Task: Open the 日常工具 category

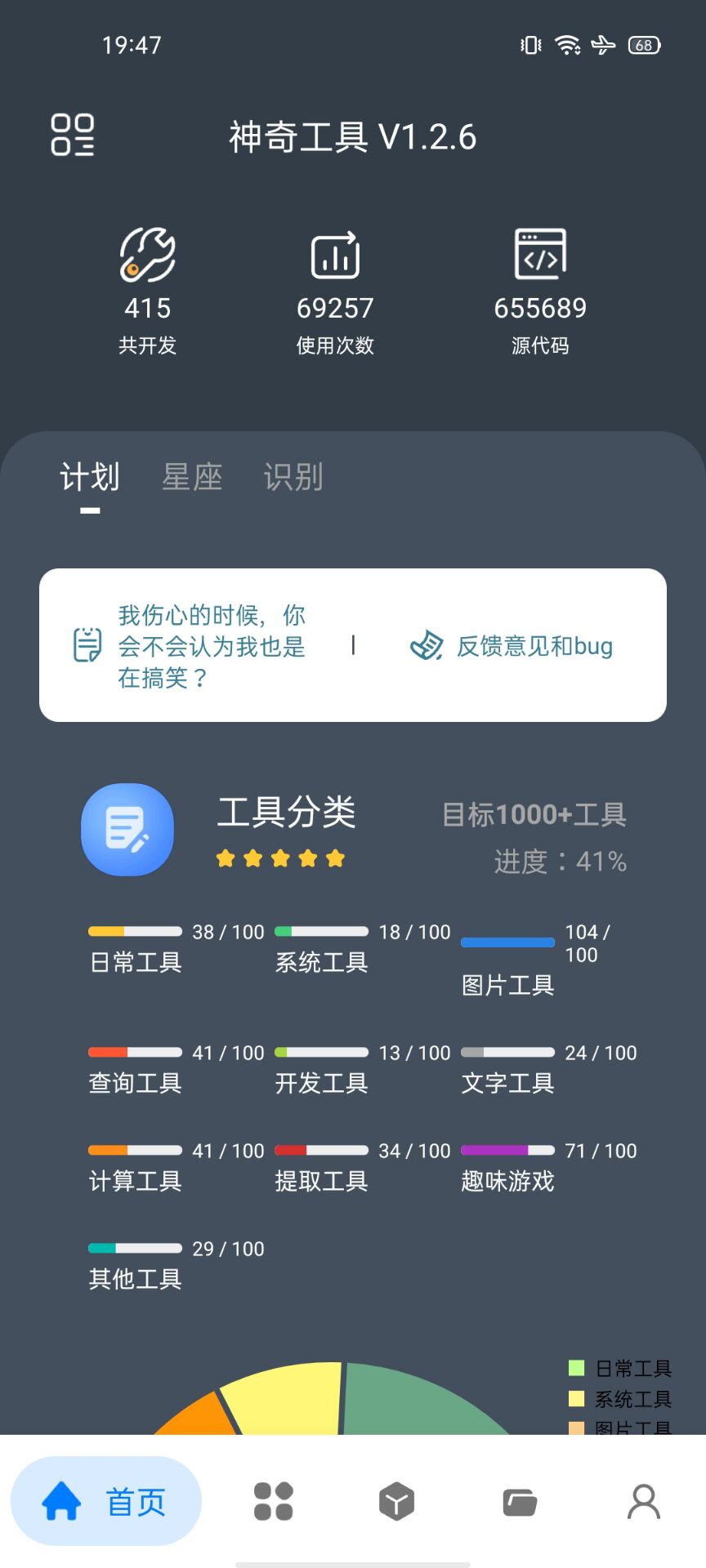Action: [x=136, y=962]
